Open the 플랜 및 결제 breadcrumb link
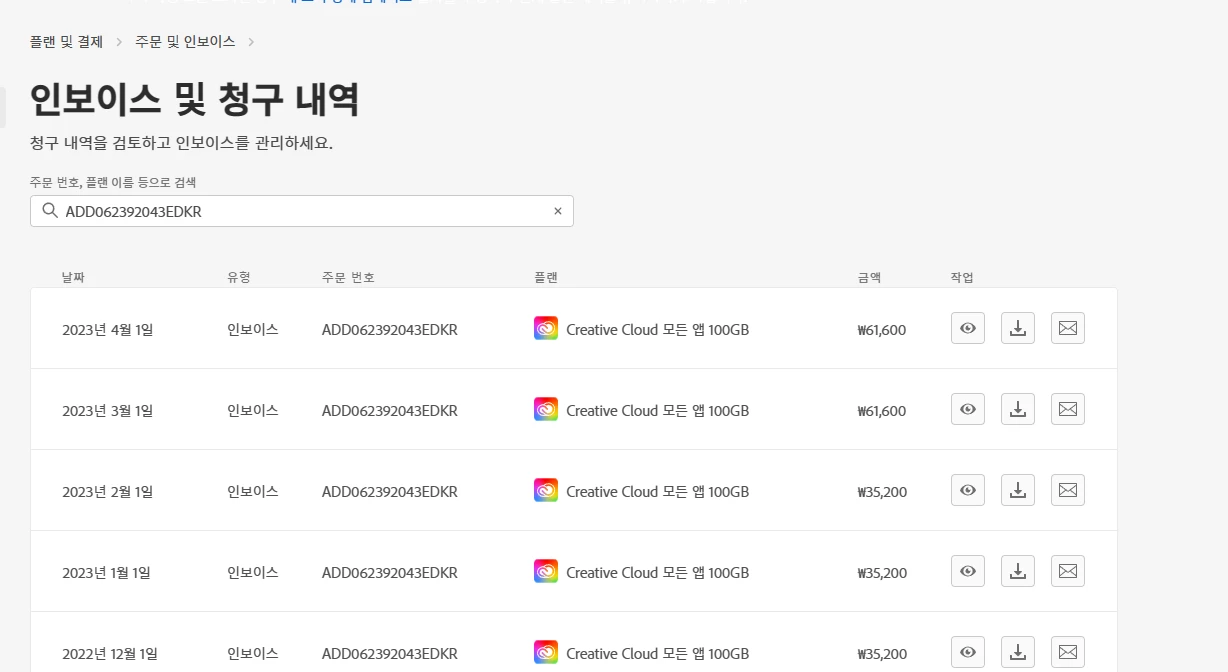 (x=66, y=41)
